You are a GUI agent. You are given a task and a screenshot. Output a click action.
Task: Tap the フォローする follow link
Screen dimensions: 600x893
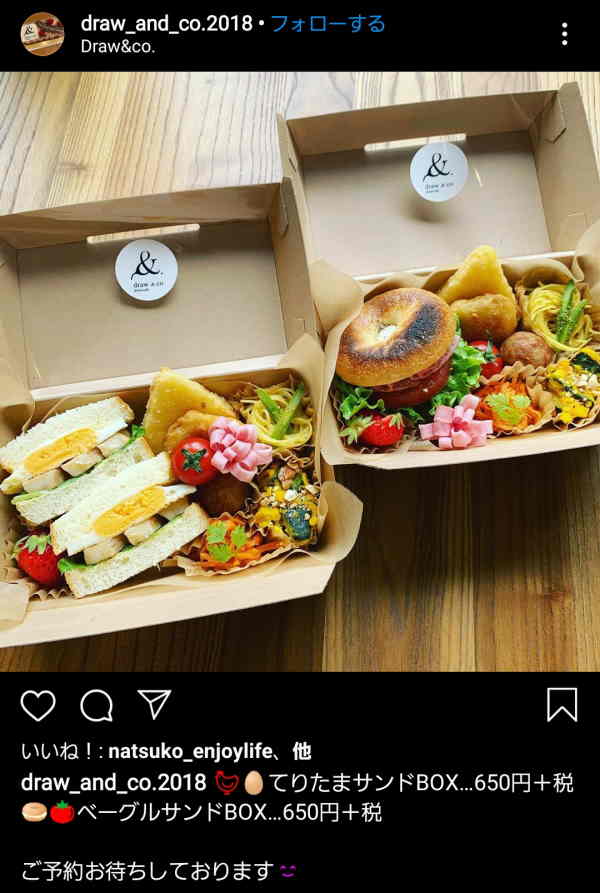327,23
